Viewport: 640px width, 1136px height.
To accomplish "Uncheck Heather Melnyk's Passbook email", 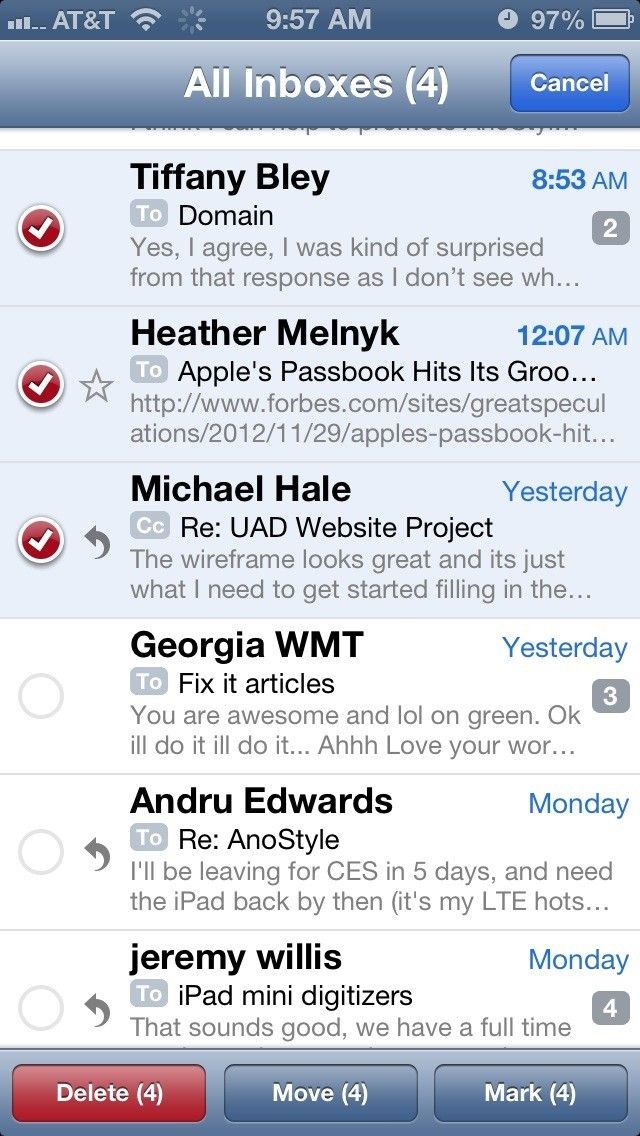I will [x=41, y=385].
